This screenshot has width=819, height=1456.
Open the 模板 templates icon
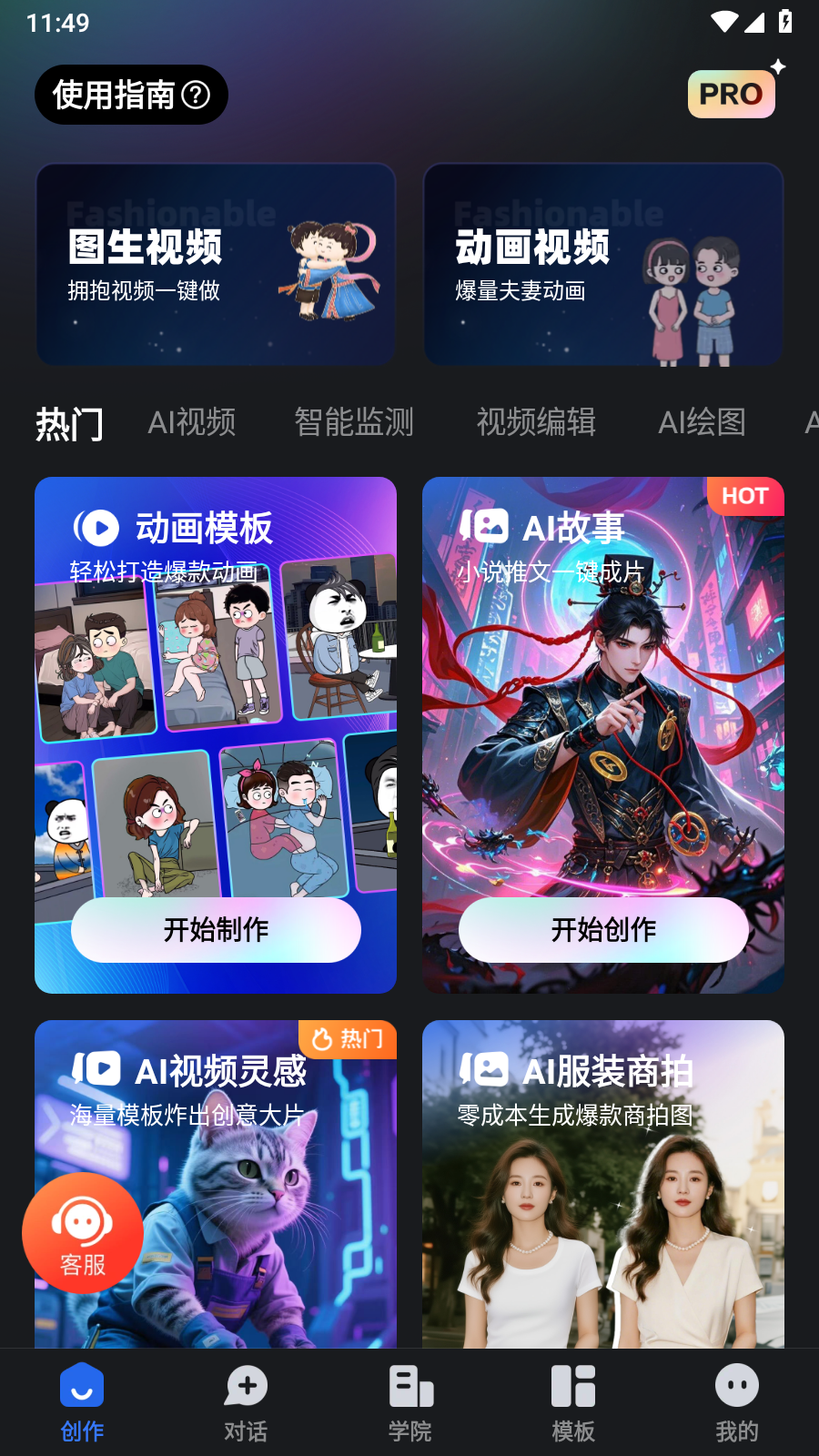click(572, 1387)
